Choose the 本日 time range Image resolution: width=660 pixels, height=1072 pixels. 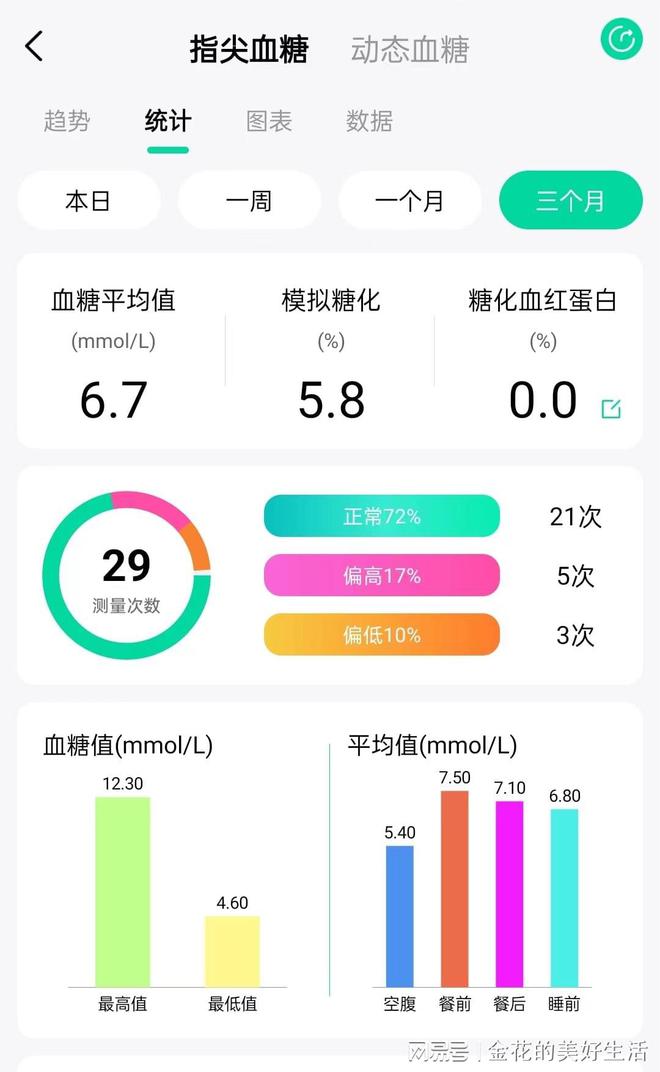89,200
